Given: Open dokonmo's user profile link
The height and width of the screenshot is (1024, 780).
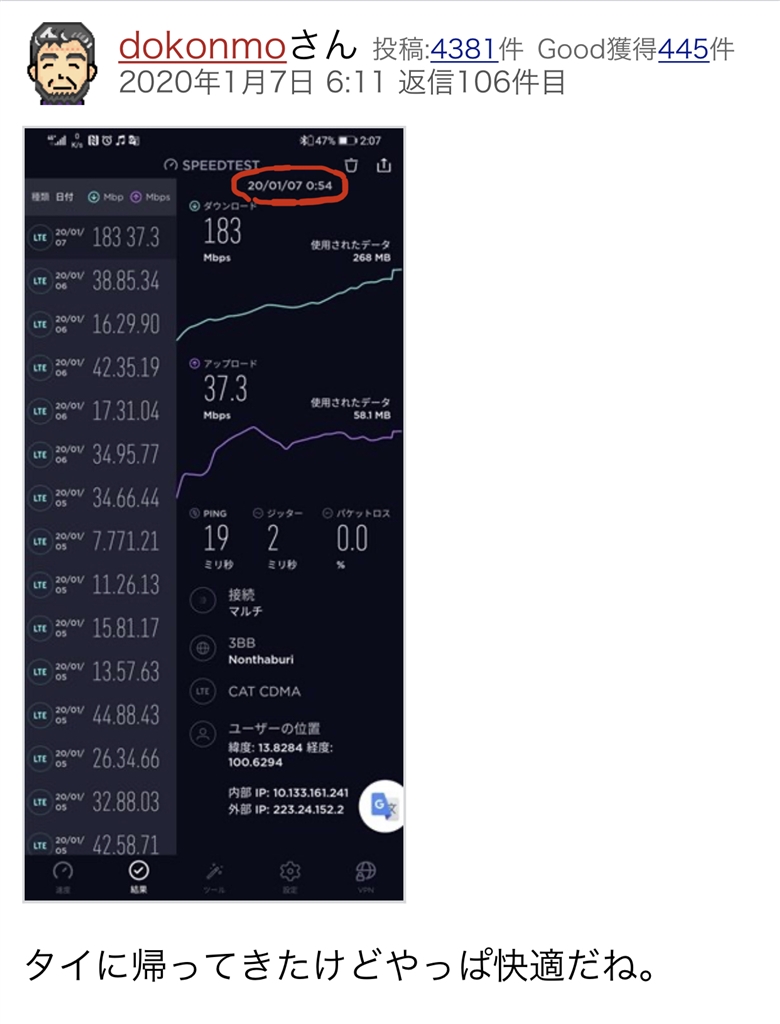Looking at the screenshot, I should 203,45.
